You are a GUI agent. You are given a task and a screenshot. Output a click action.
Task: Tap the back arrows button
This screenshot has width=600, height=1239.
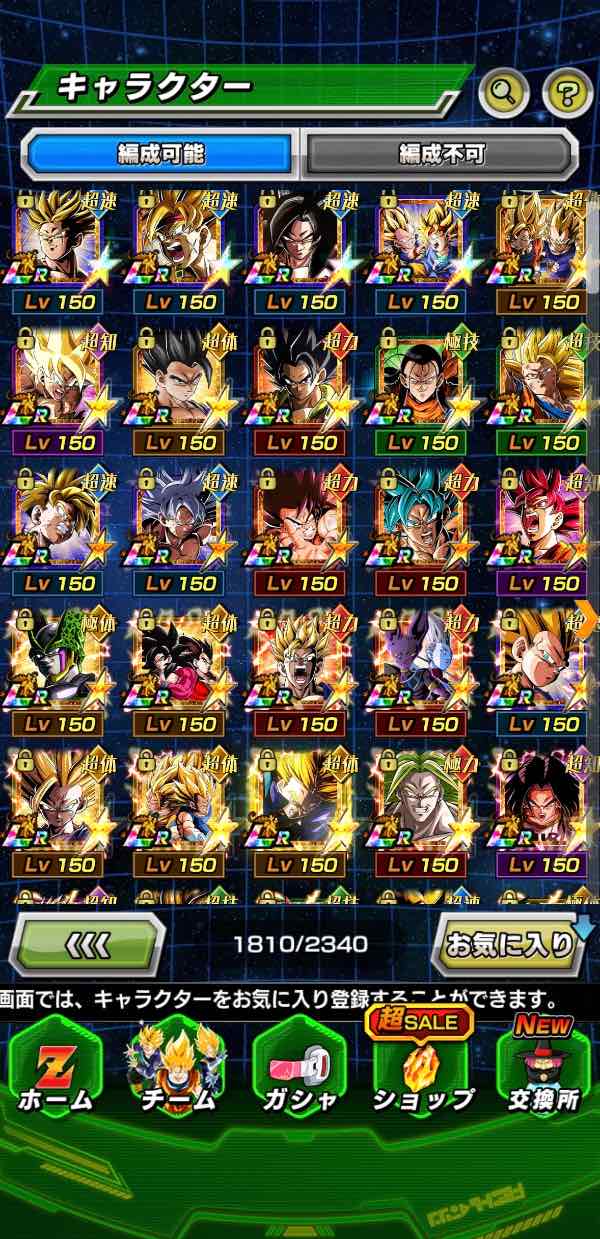coord(89,943)
